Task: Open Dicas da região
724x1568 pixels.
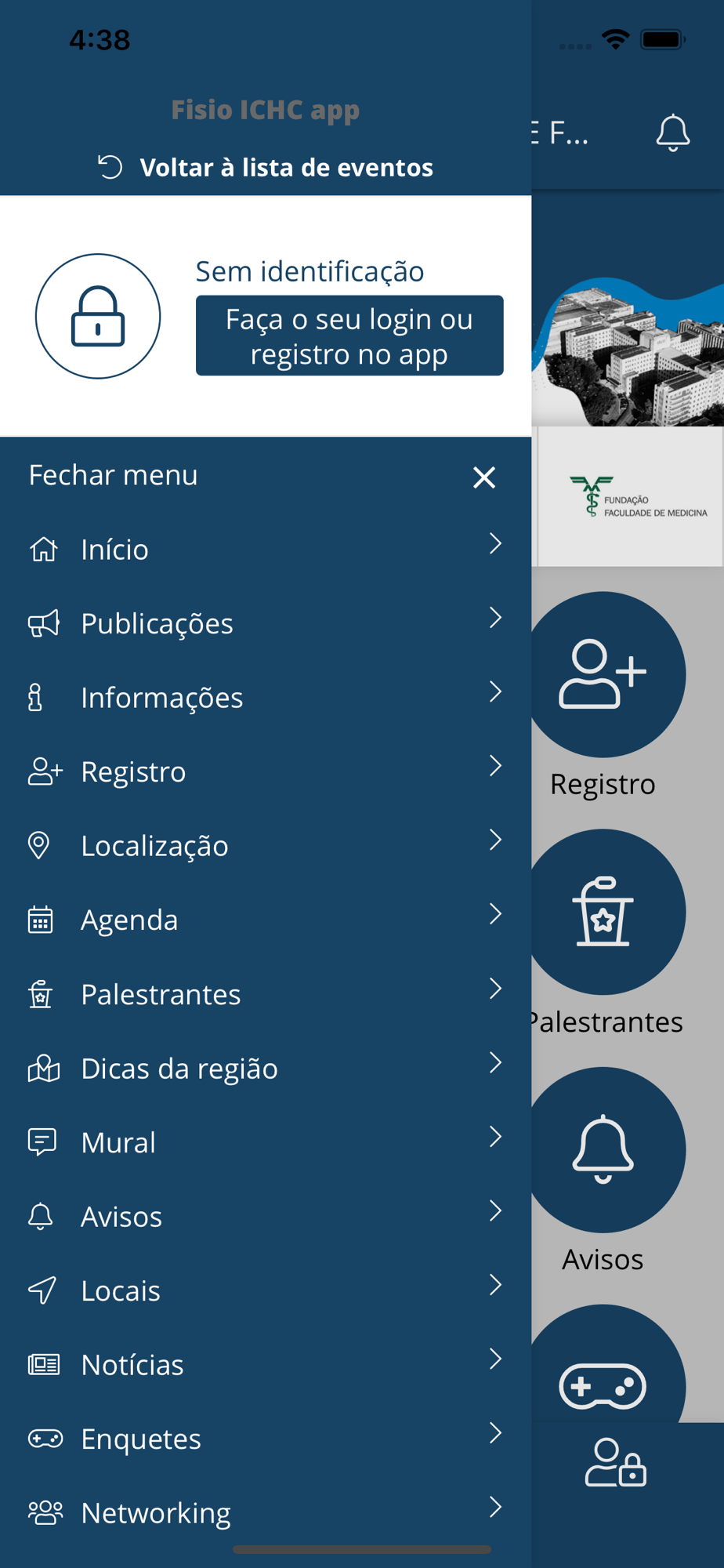Action: (266, 1068)
